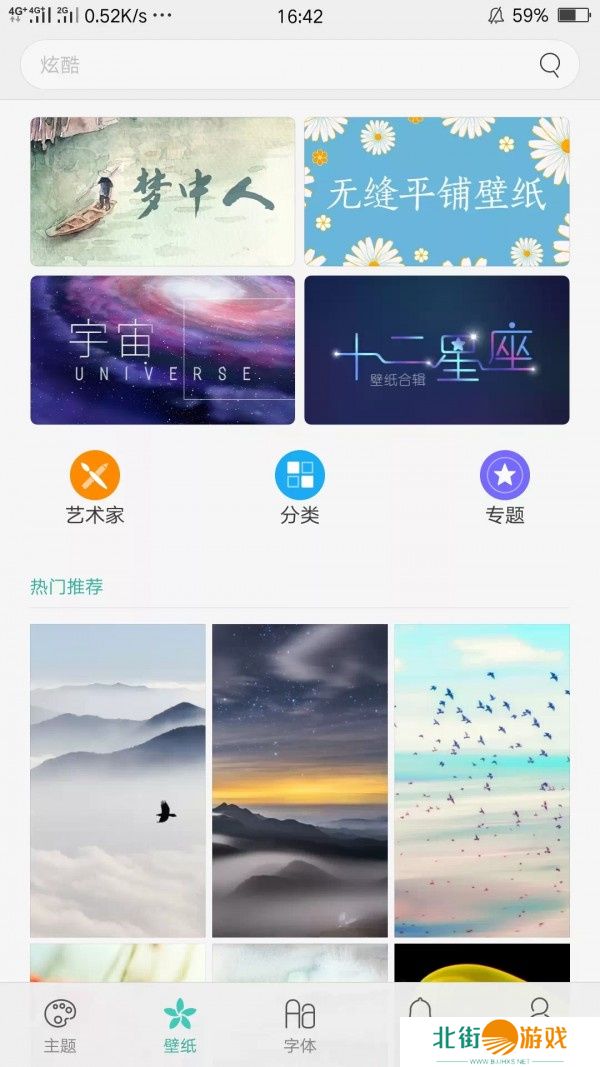Open the 无缝平铺壁纸 banner
600x1067 pixels.
pyautogui.click(x=437, y=191)
